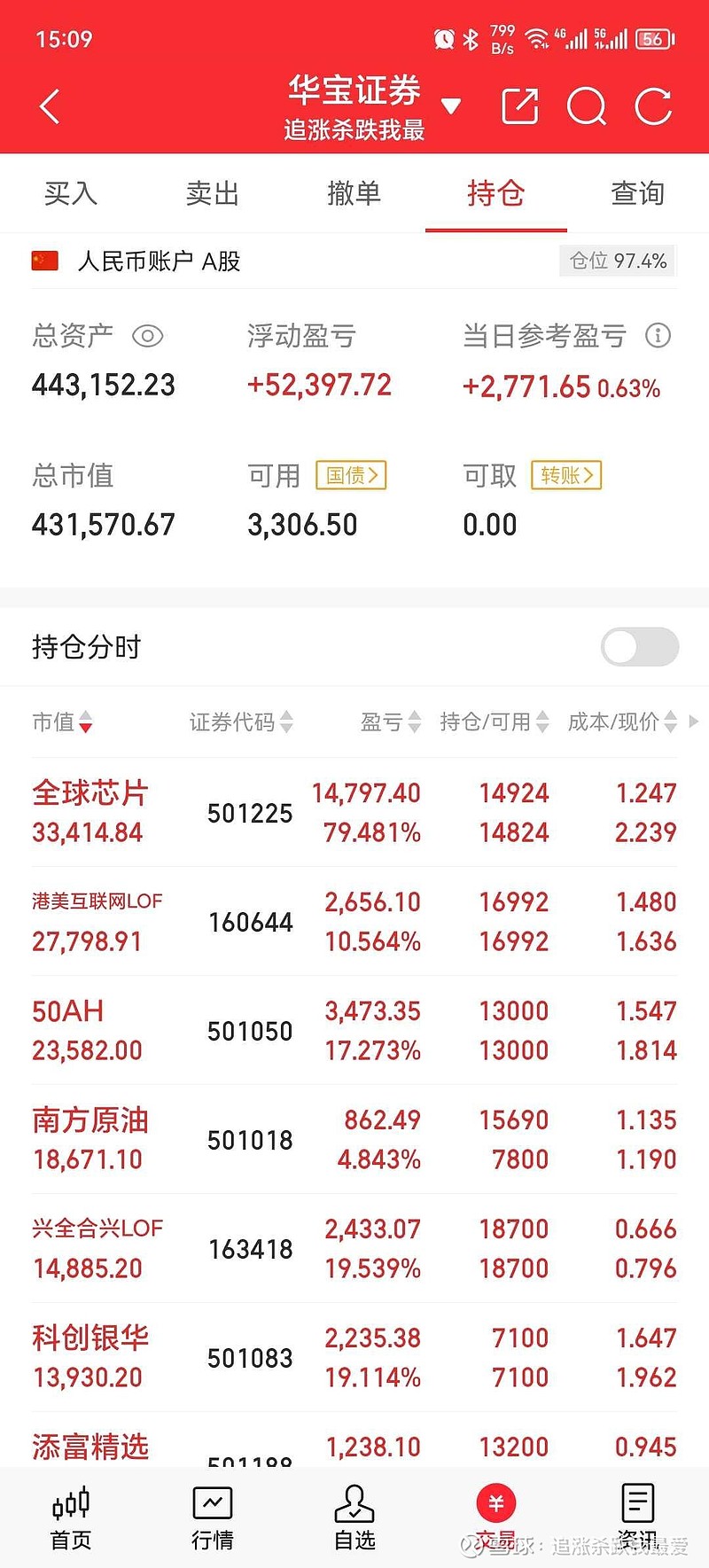
Task: Switch to the 查询 tab
Action: pos(636,193)
